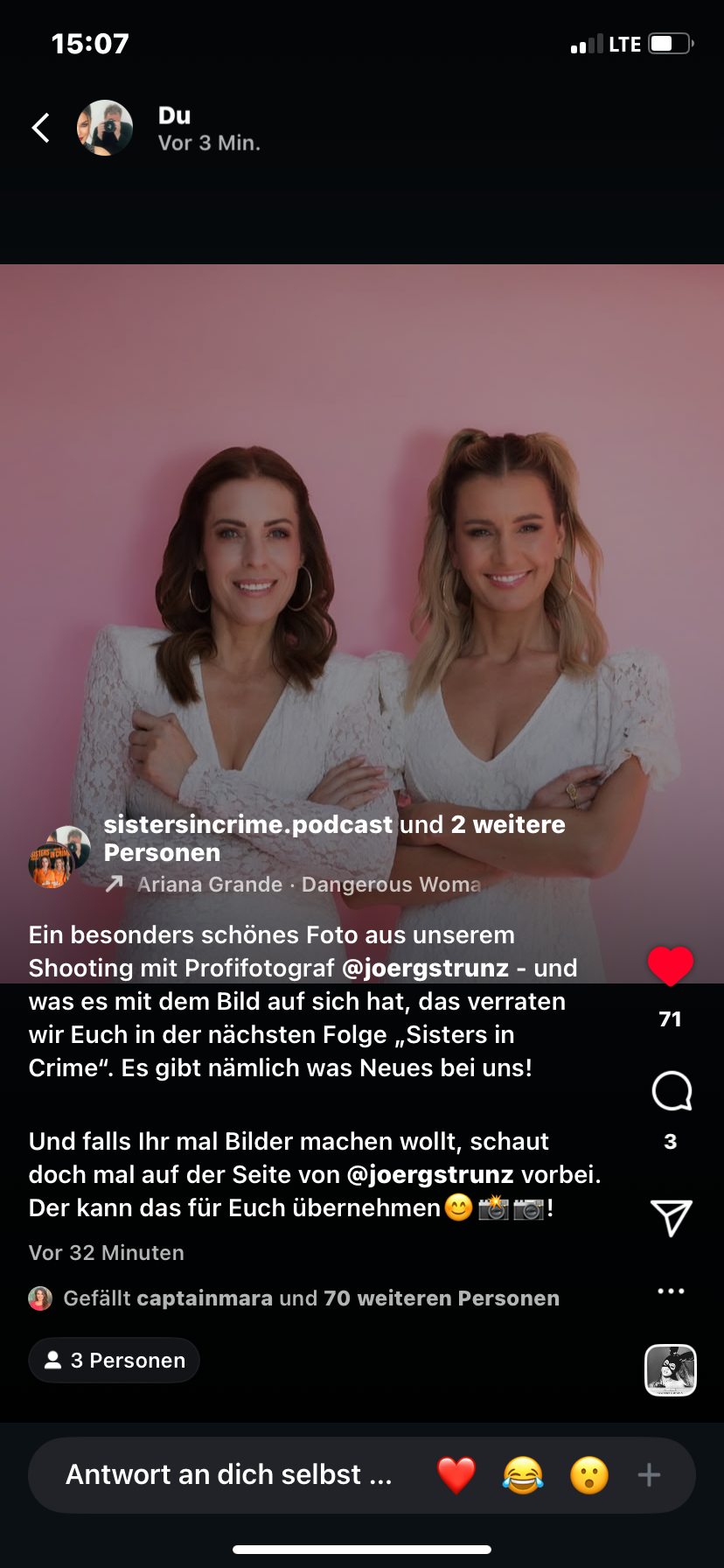This screenshot has height=1568, width=724.
Task: Tap the audio track thumbnail
Action: [x=671, y=1369]
